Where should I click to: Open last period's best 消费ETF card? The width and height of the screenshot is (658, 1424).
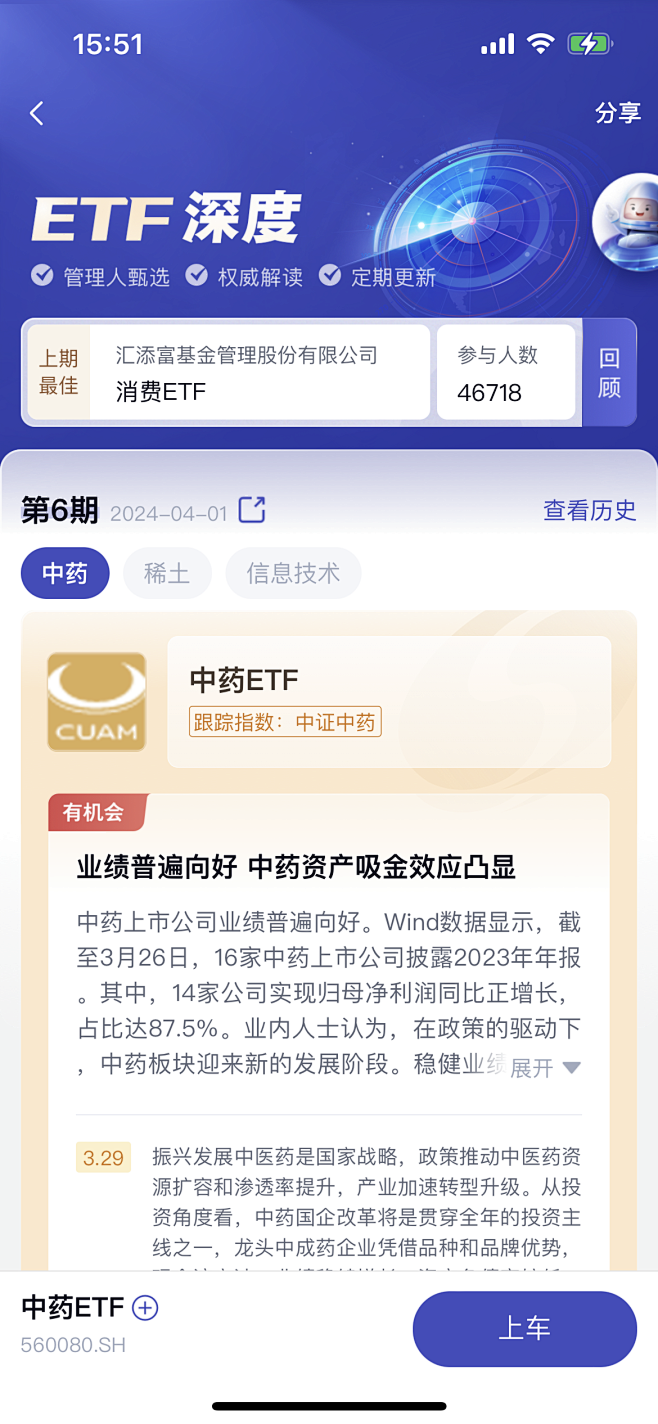pos(259,373)
